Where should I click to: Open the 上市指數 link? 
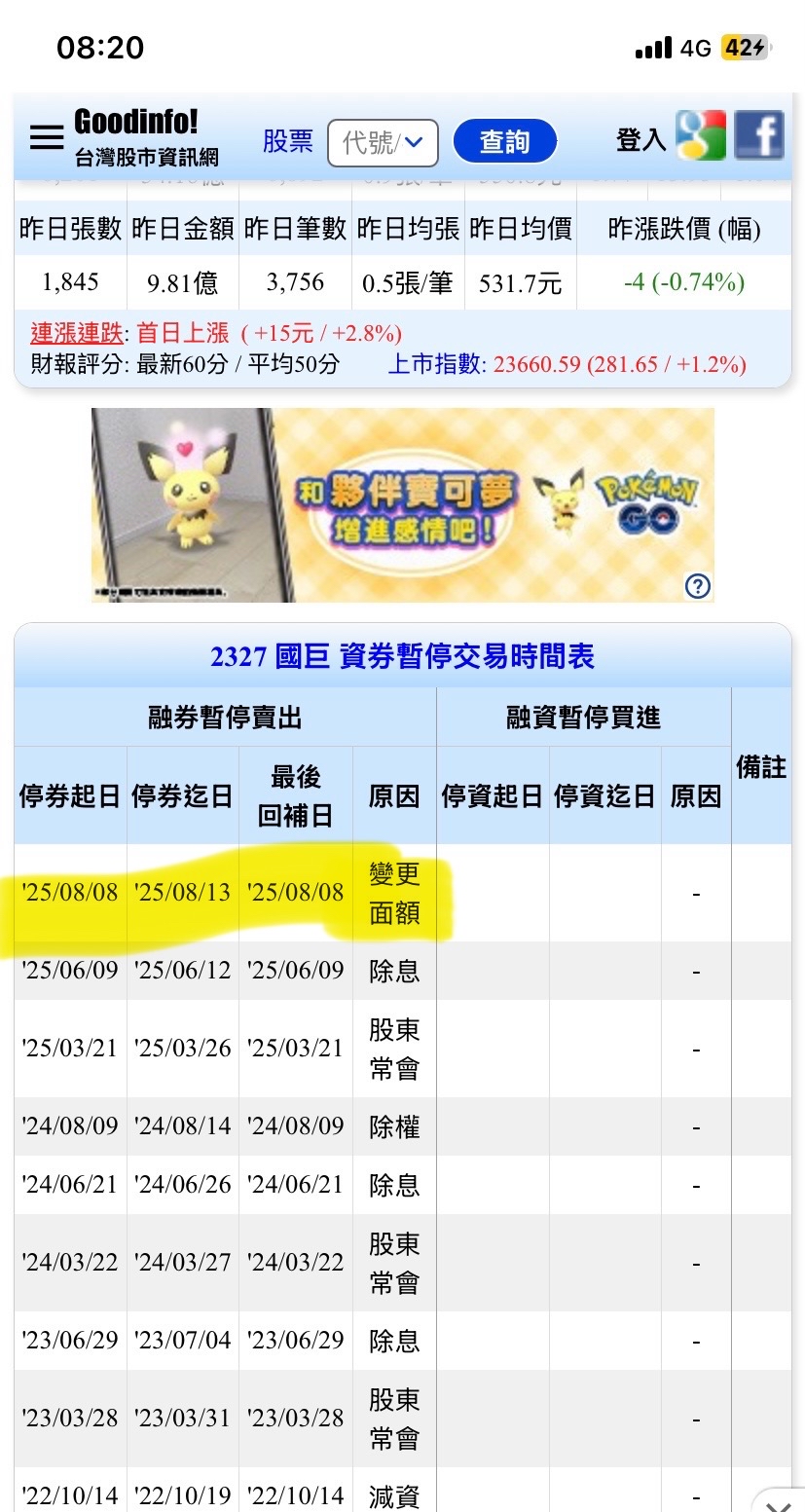pos(435,364)
